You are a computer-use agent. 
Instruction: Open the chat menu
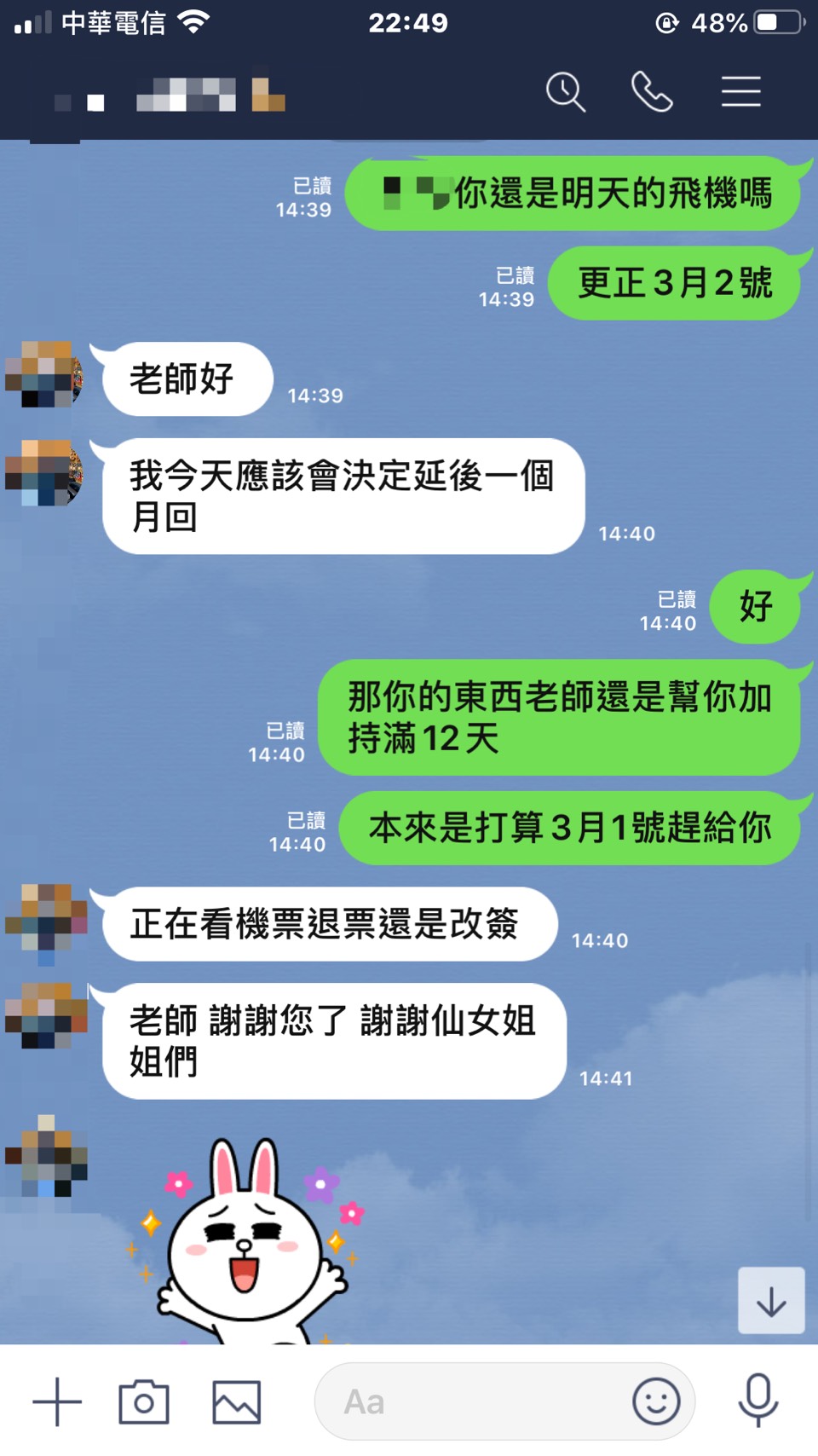tap(740, 92)
